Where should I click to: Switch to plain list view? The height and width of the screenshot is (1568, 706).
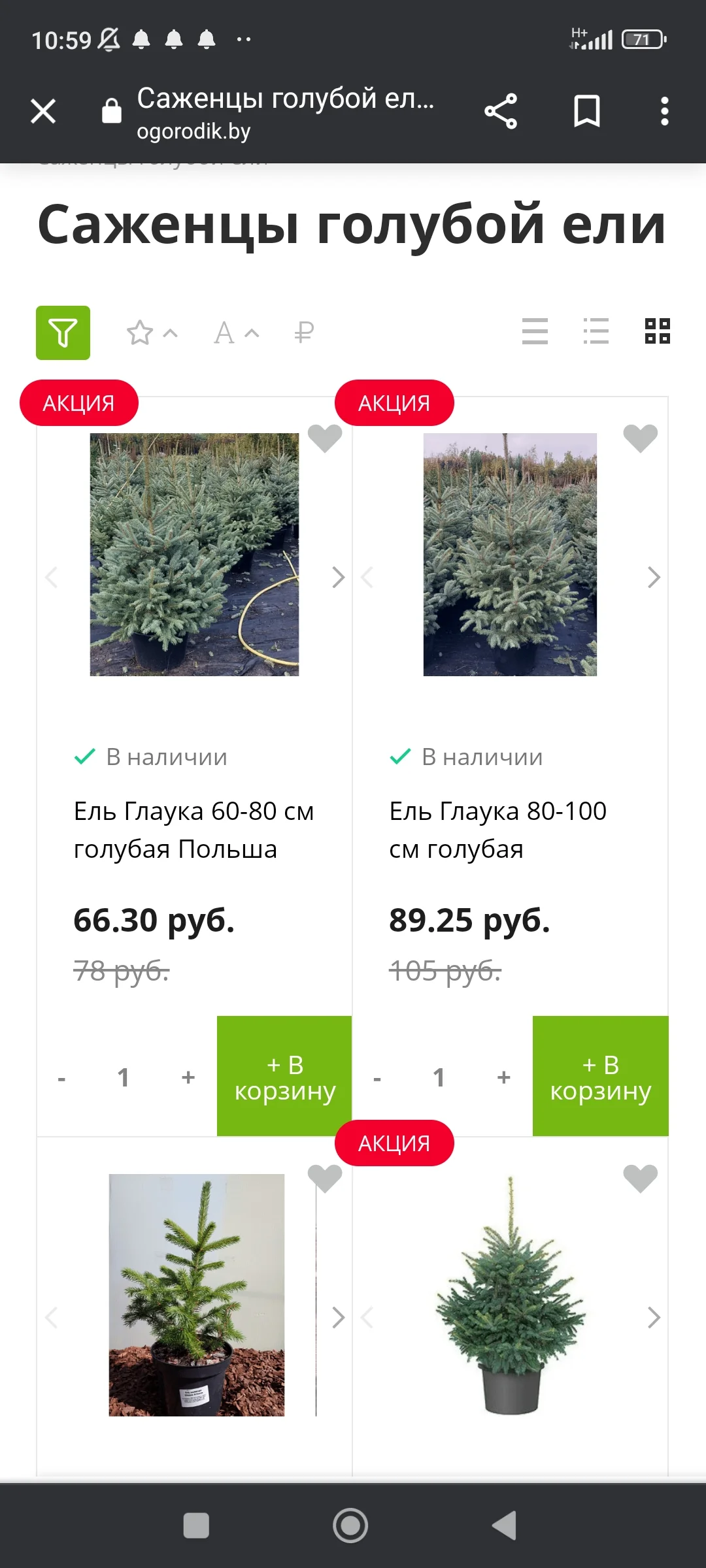535,331
